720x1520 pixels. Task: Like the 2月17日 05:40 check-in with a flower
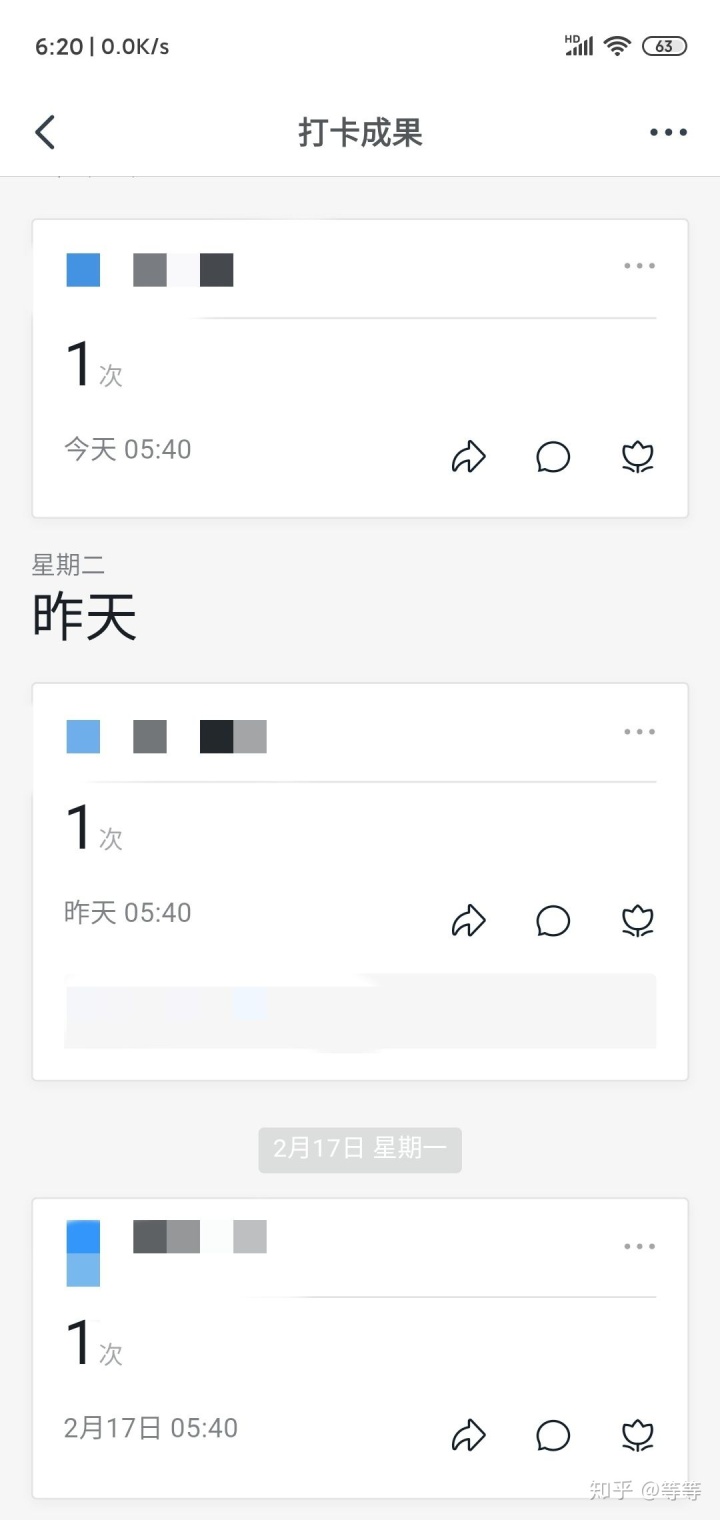638,1435
